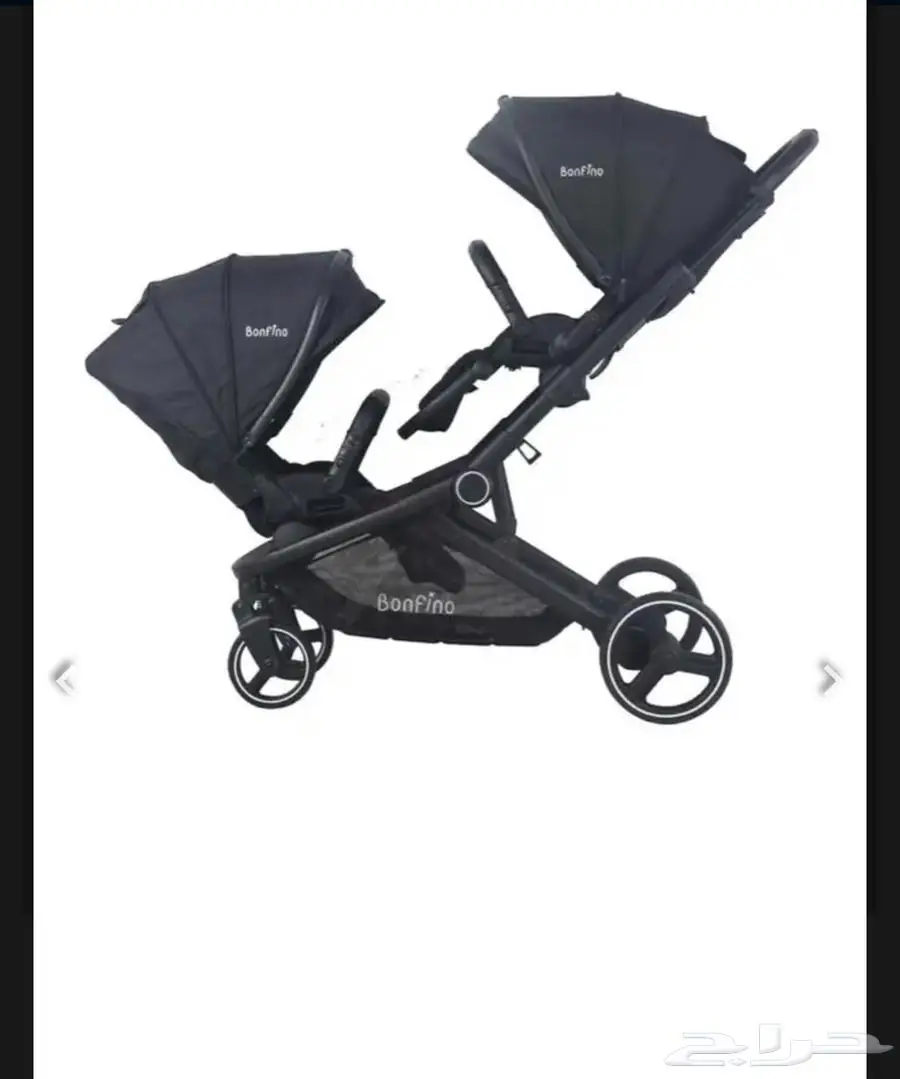Go to the previous stroller photo
The image size is (900, 1079).
coord(63,678)
